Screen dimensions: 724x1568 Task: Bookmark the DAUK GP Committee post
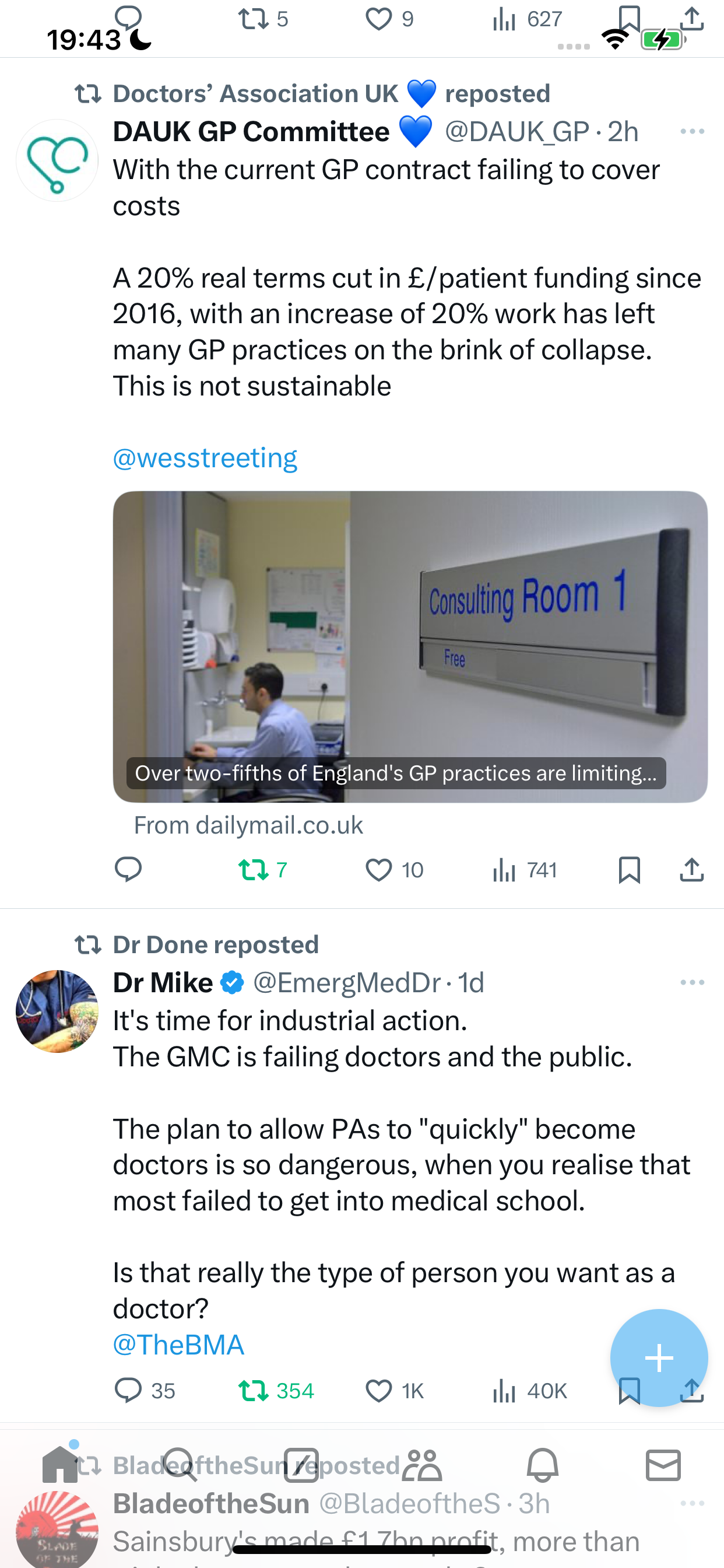(x=629, y=870)
